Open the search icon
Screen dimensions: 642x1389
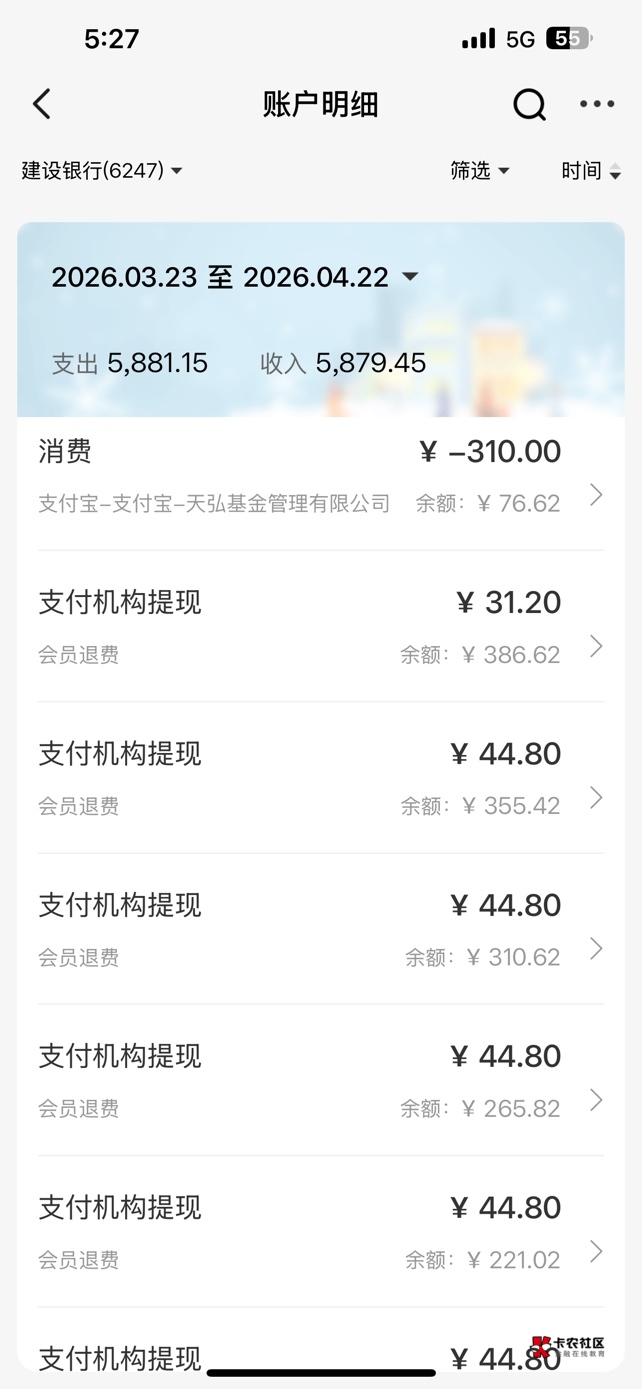529,104
